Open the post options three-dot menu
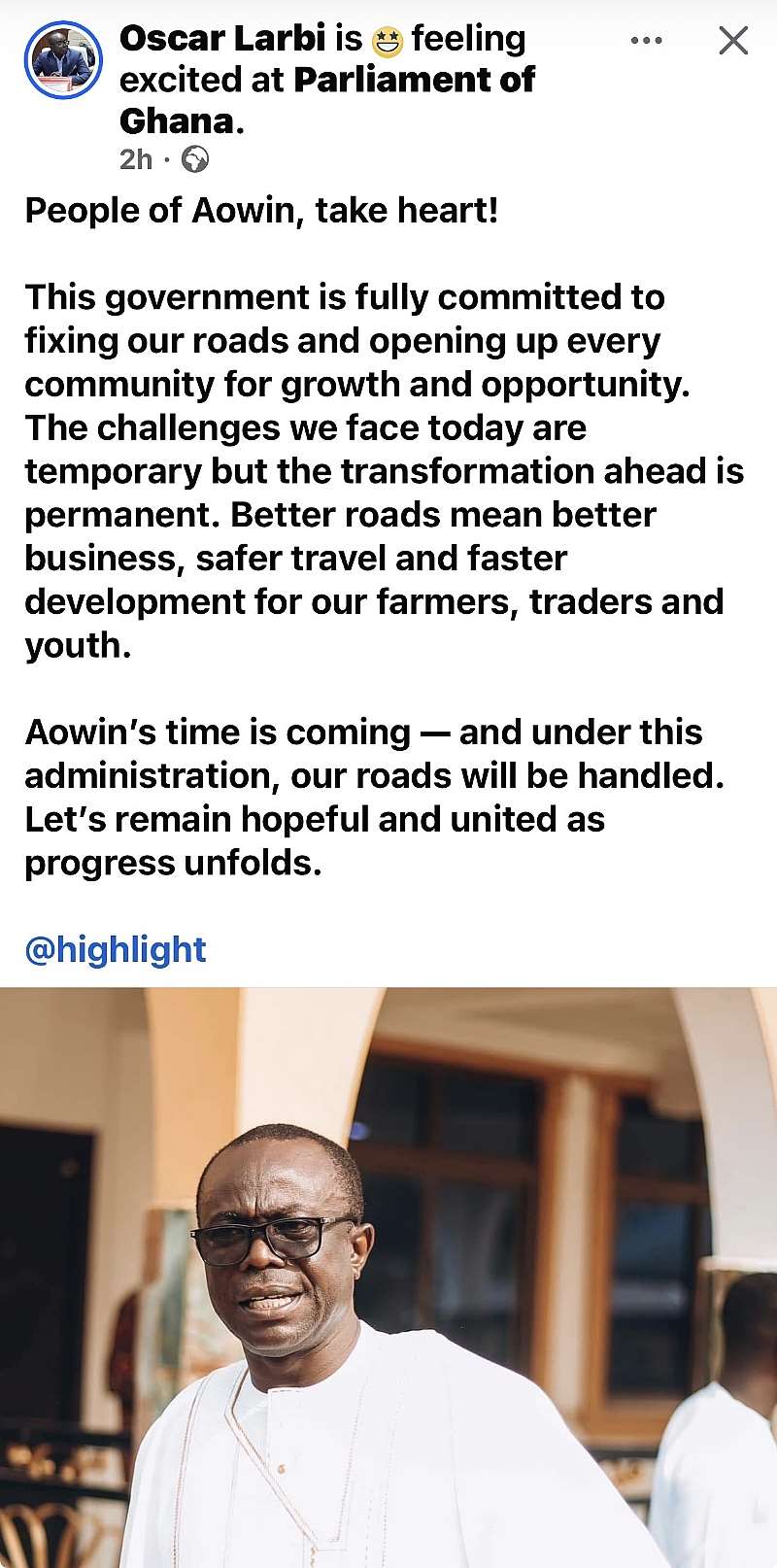 click(x=646, y=41)
